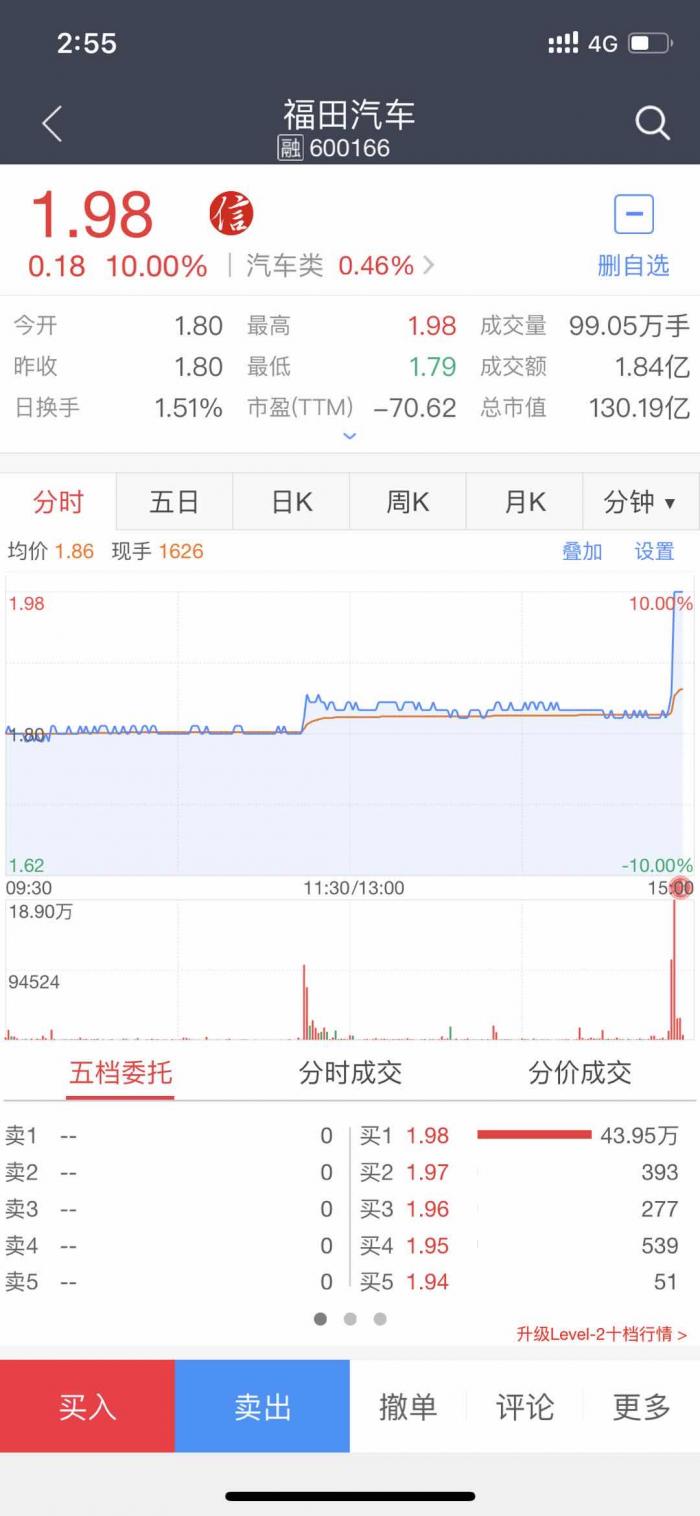Switch to 分时成交 tab
This screenshot has height=1516, width=700.
350,1073
